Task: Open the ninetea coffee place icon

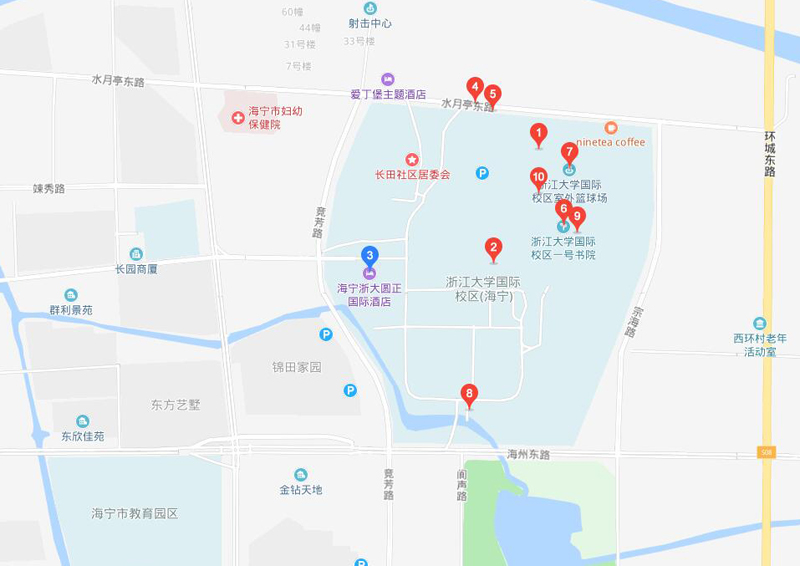Action: point(611,127)
